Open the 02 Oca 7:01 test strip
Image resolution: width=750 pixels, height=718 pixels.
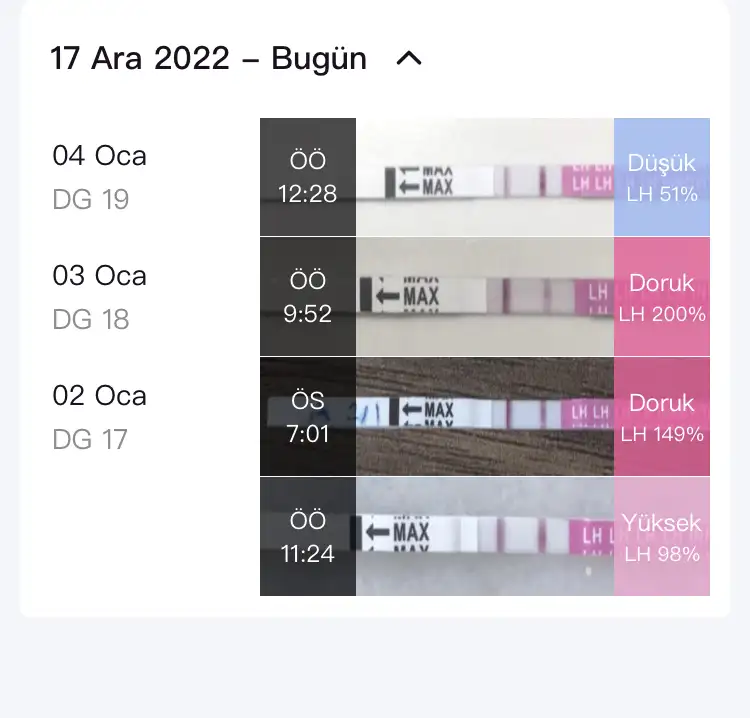point(485,417)
